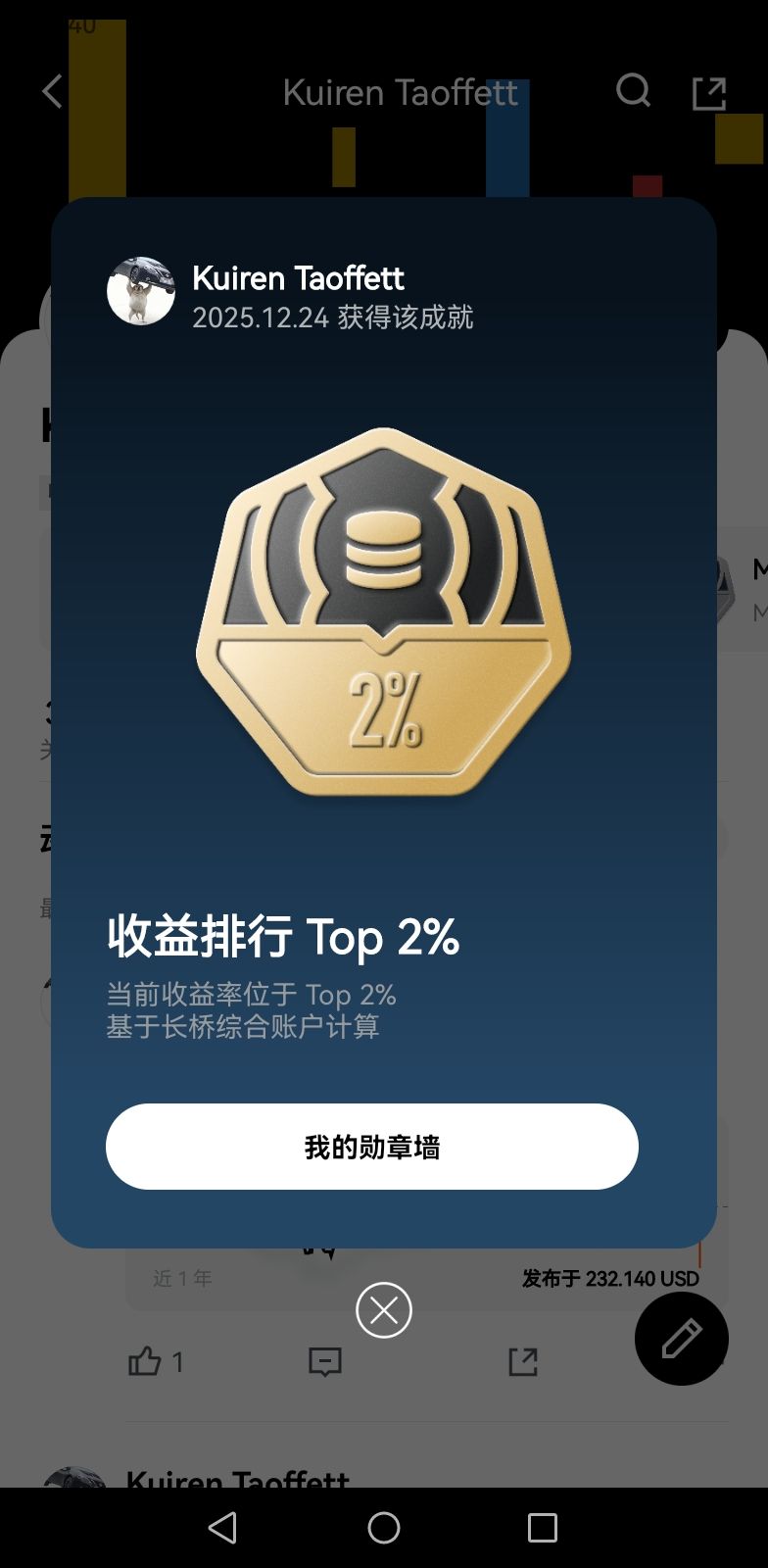Go back with the top-left arrow

pos(53,92)
